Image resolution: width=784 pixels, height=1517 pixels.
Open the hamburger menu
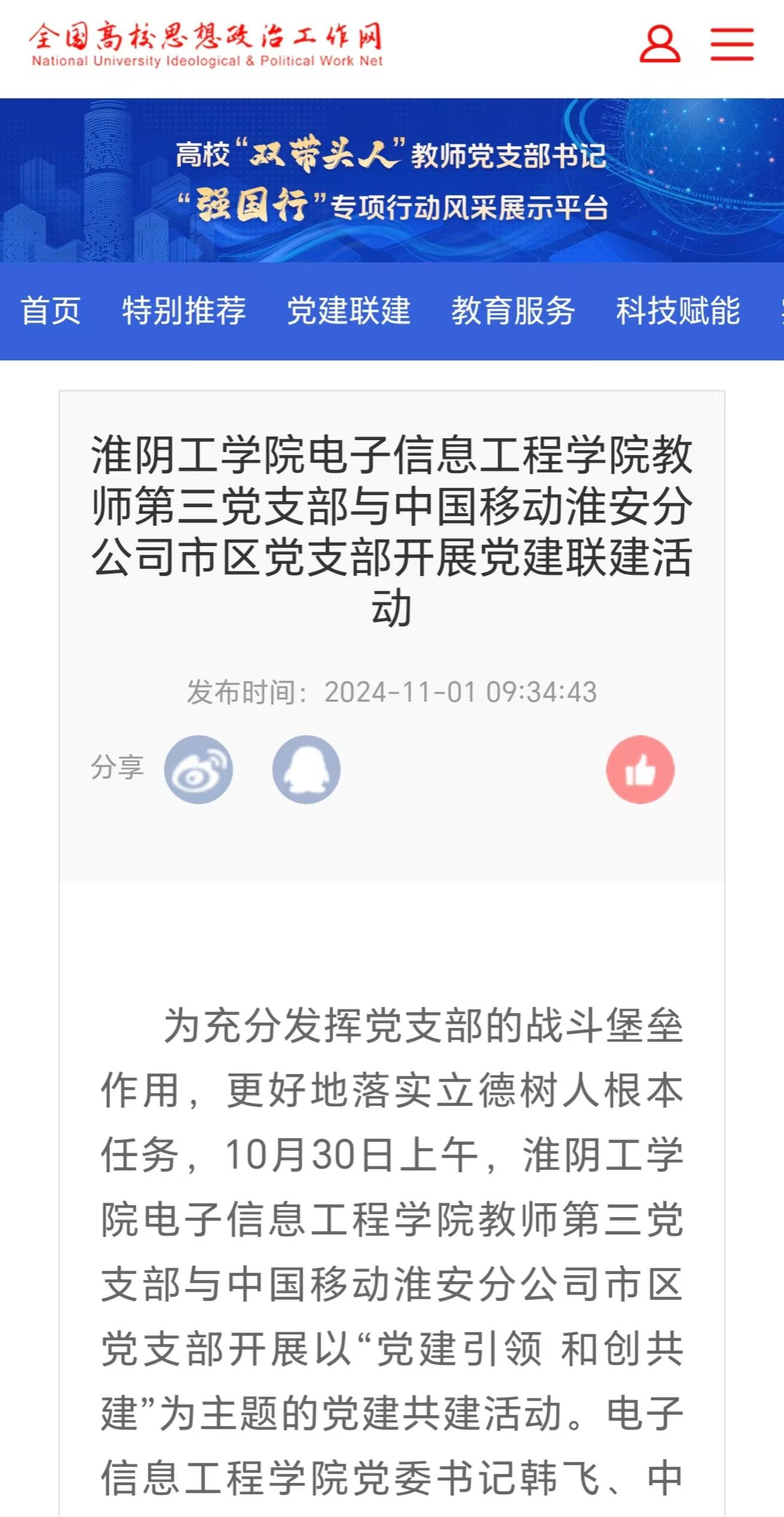[x=731, y=44]
